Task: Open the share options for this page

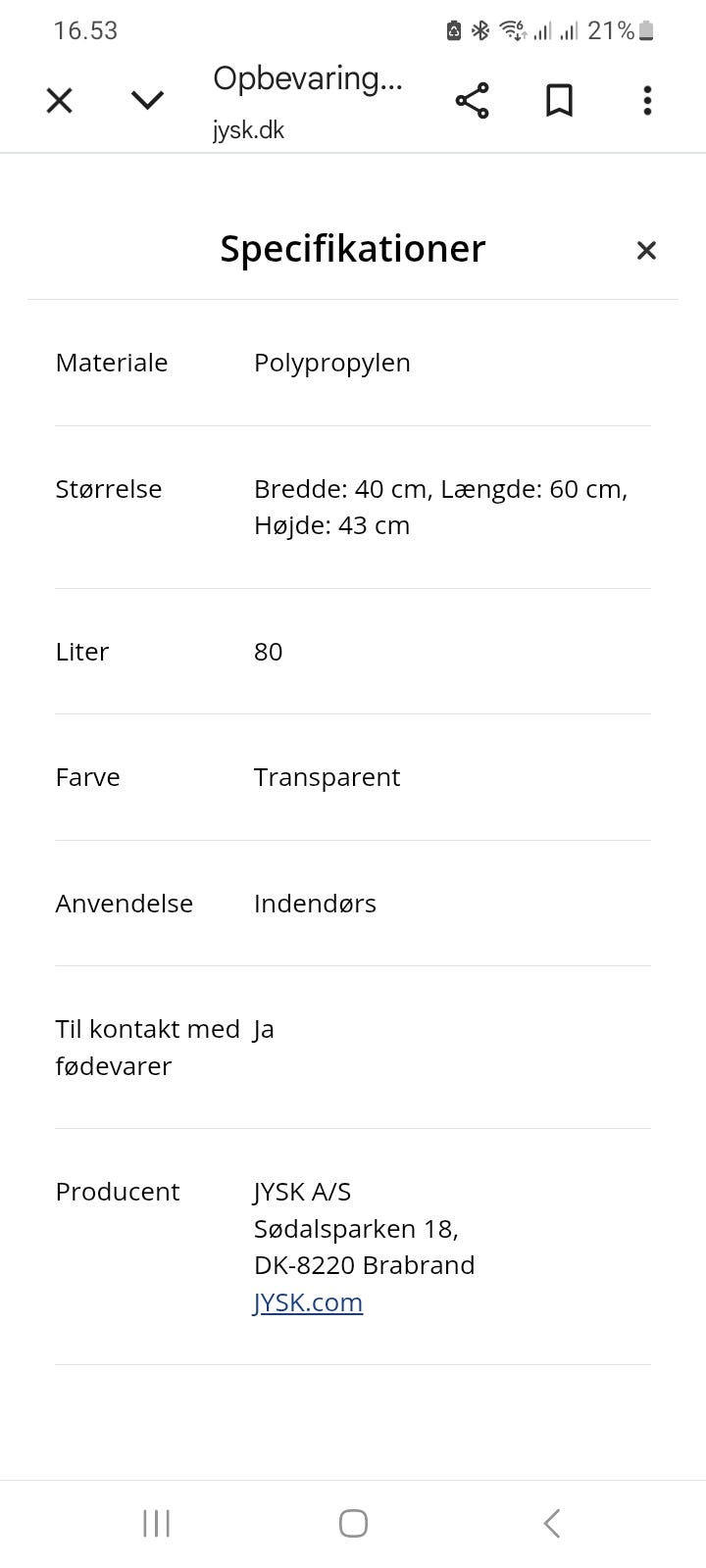Action: tap(472, 99)
